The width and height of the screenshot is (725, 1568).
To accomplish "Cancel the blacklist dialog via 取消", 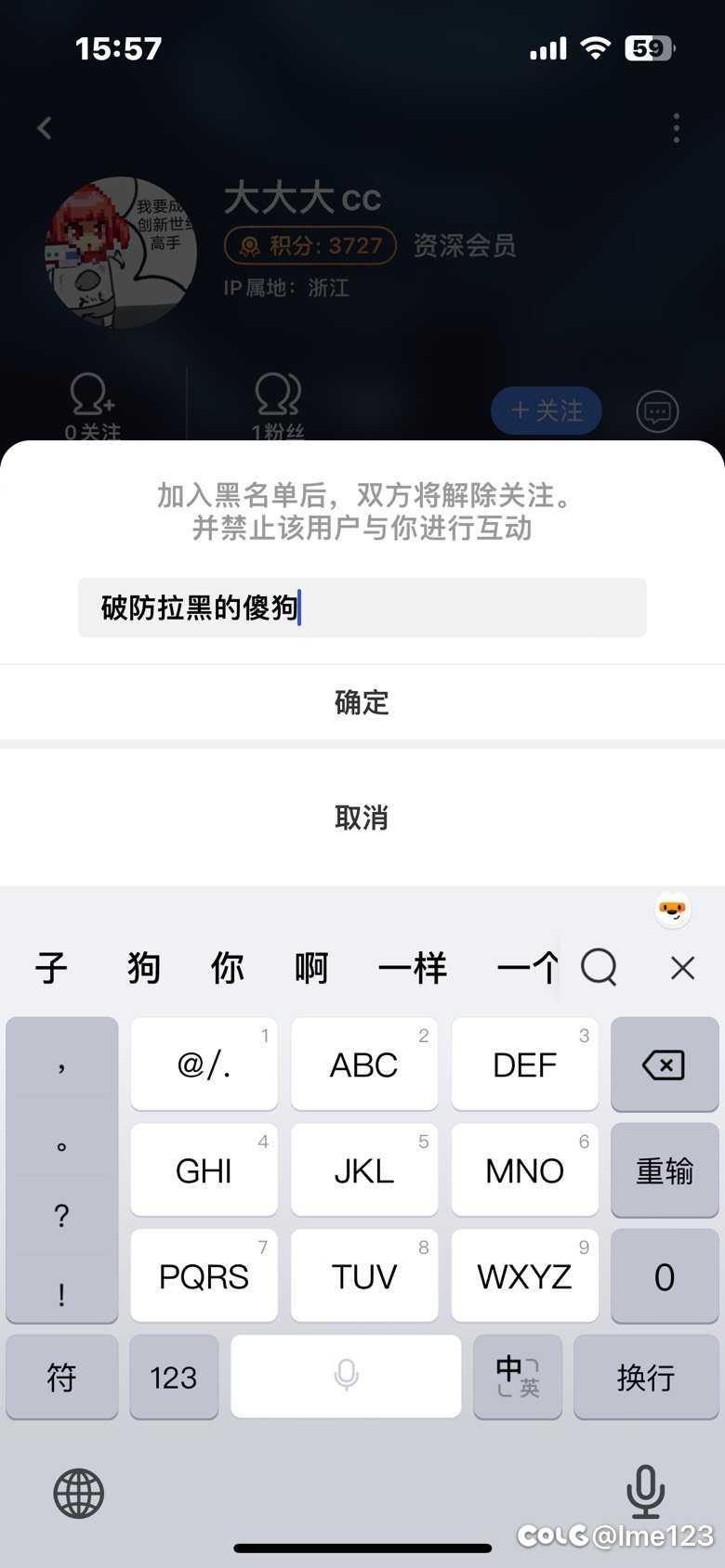I will coord(362,817).
